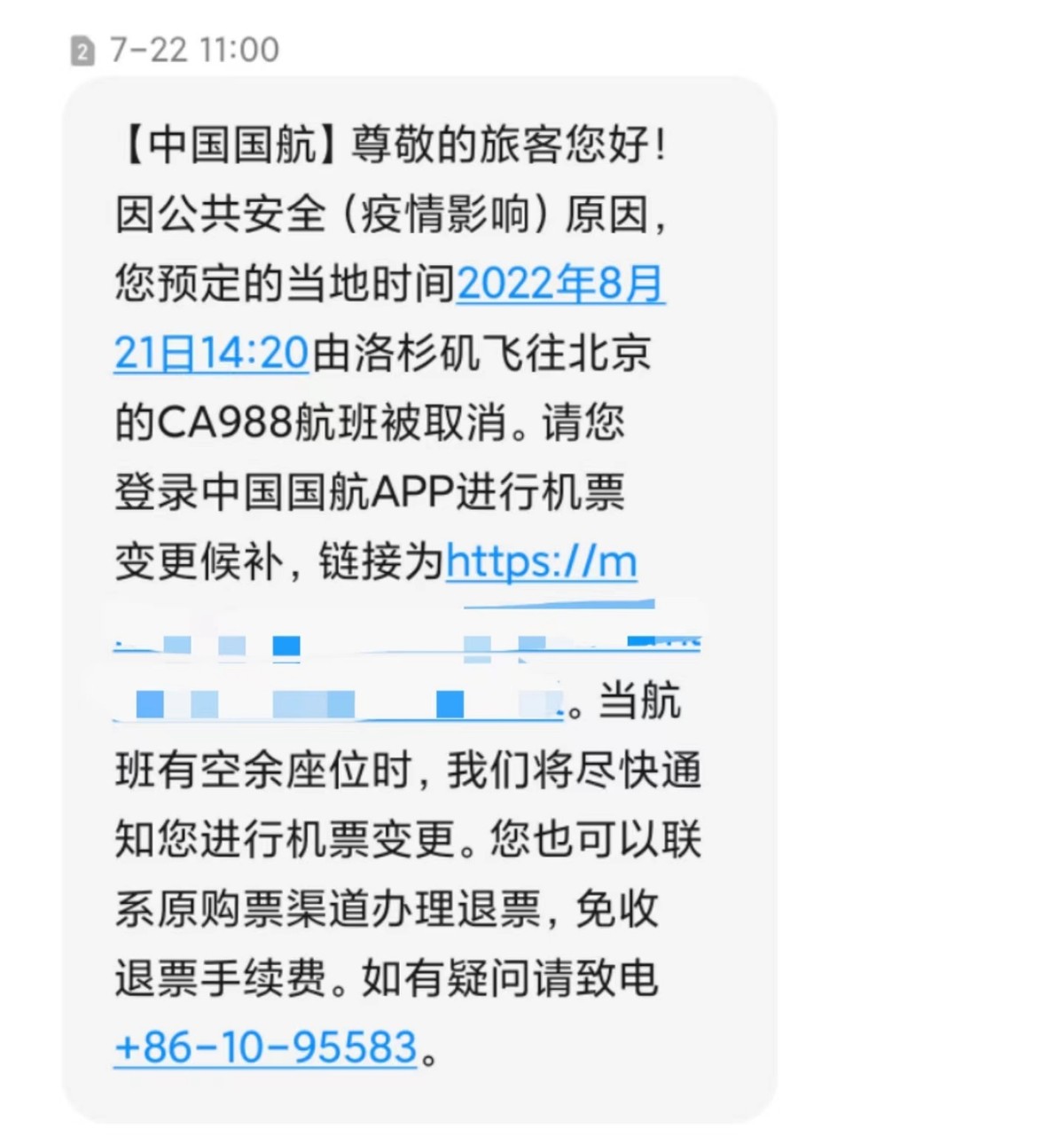This screenshot has height=1137, width=1064.
Task: Call the hotline +86-10-95583
Action: click(x=263, y=1050)
